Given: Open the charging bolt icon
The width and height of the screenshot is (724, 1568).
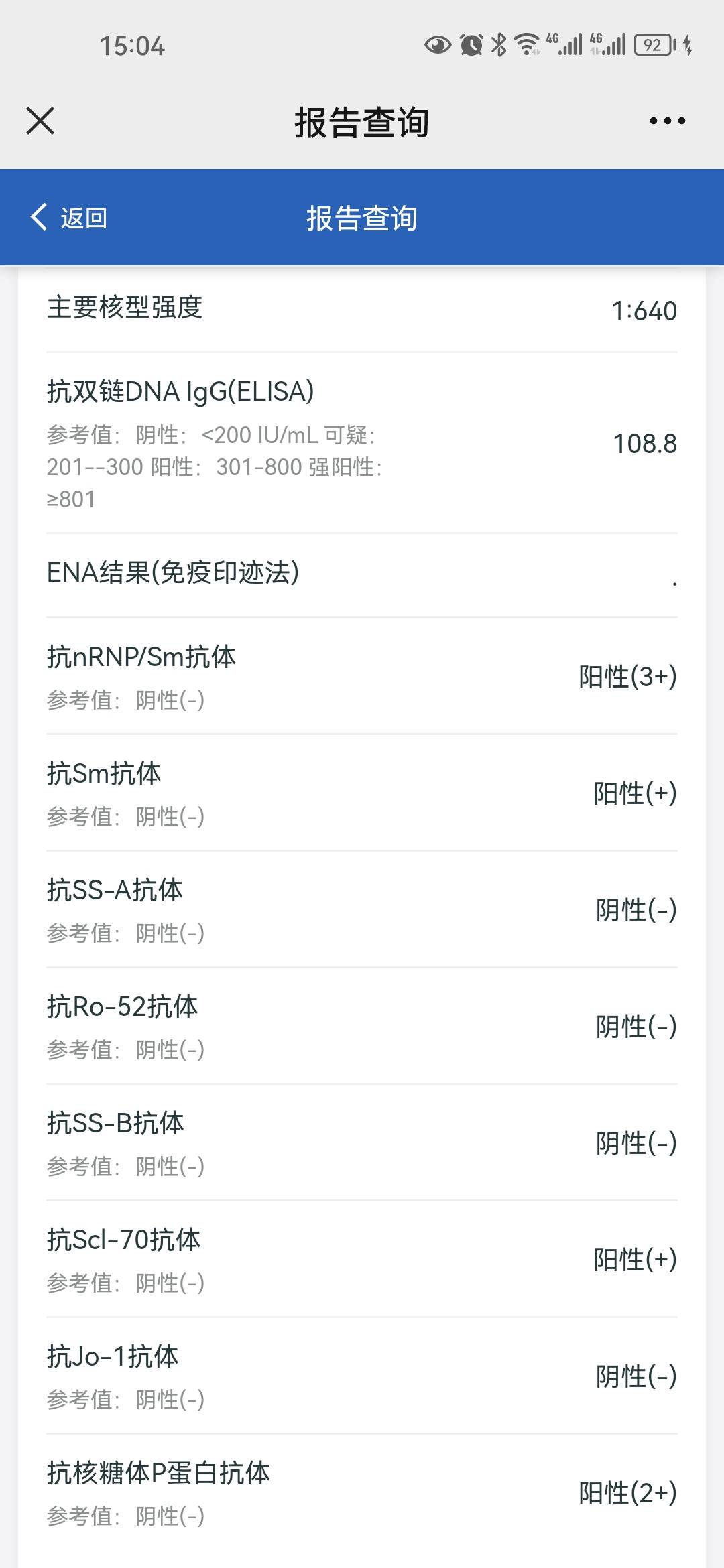Looking at the screenshot, I should click(688, 43).
